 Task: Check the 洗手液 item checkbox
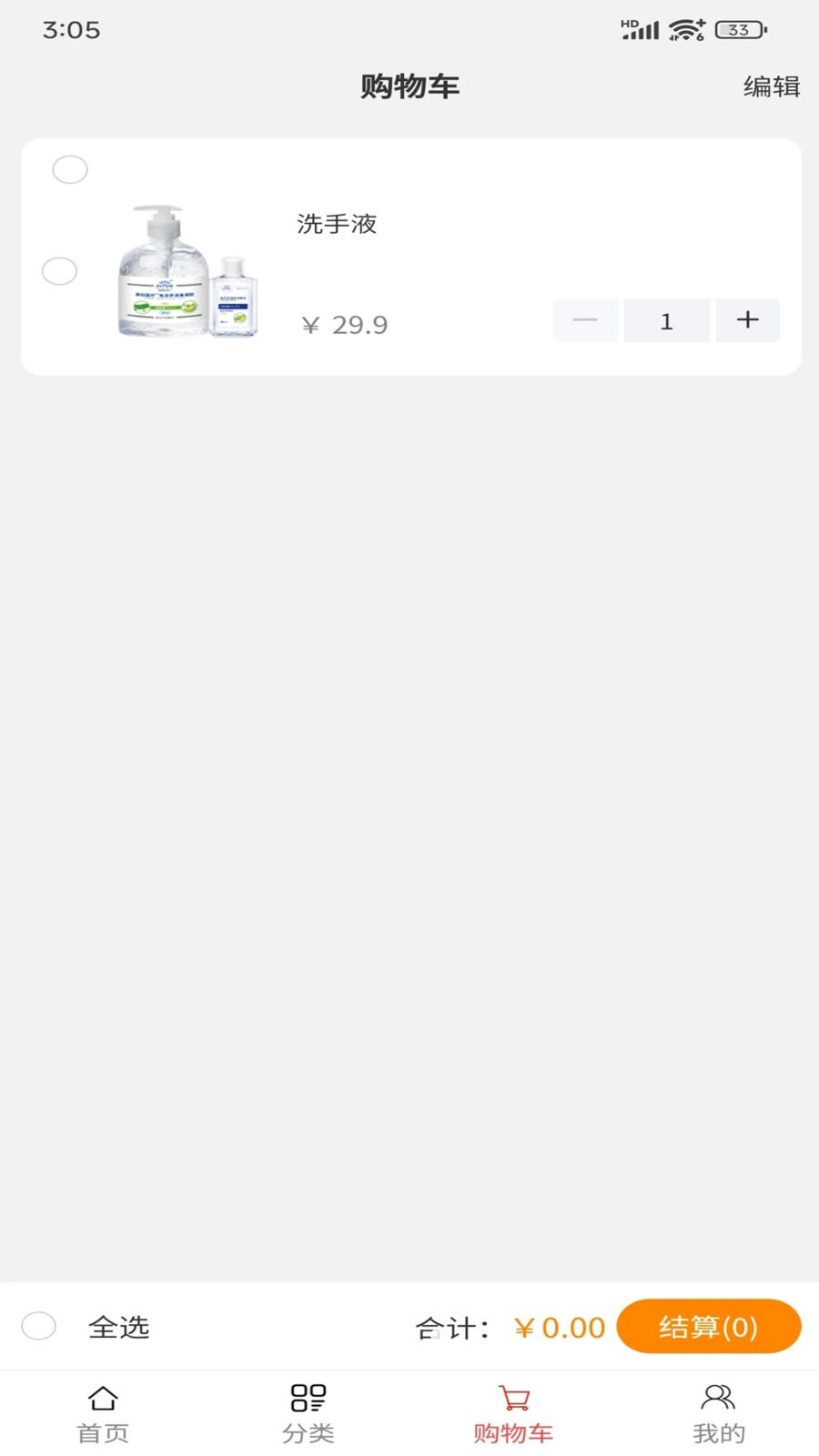(x=59, y=271)
